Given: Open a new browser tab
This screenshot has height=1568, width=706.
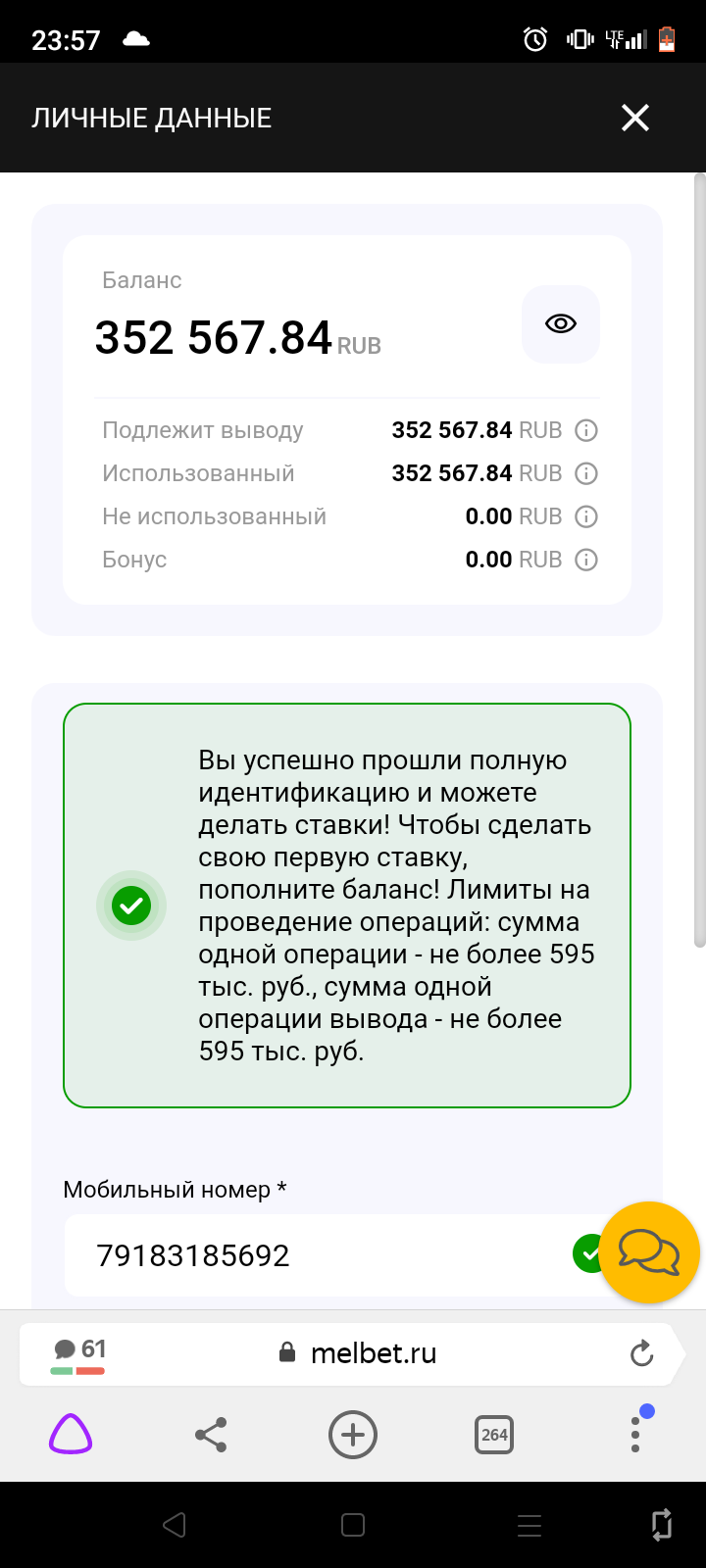Looking at the screenshot, I should 353,1436.
